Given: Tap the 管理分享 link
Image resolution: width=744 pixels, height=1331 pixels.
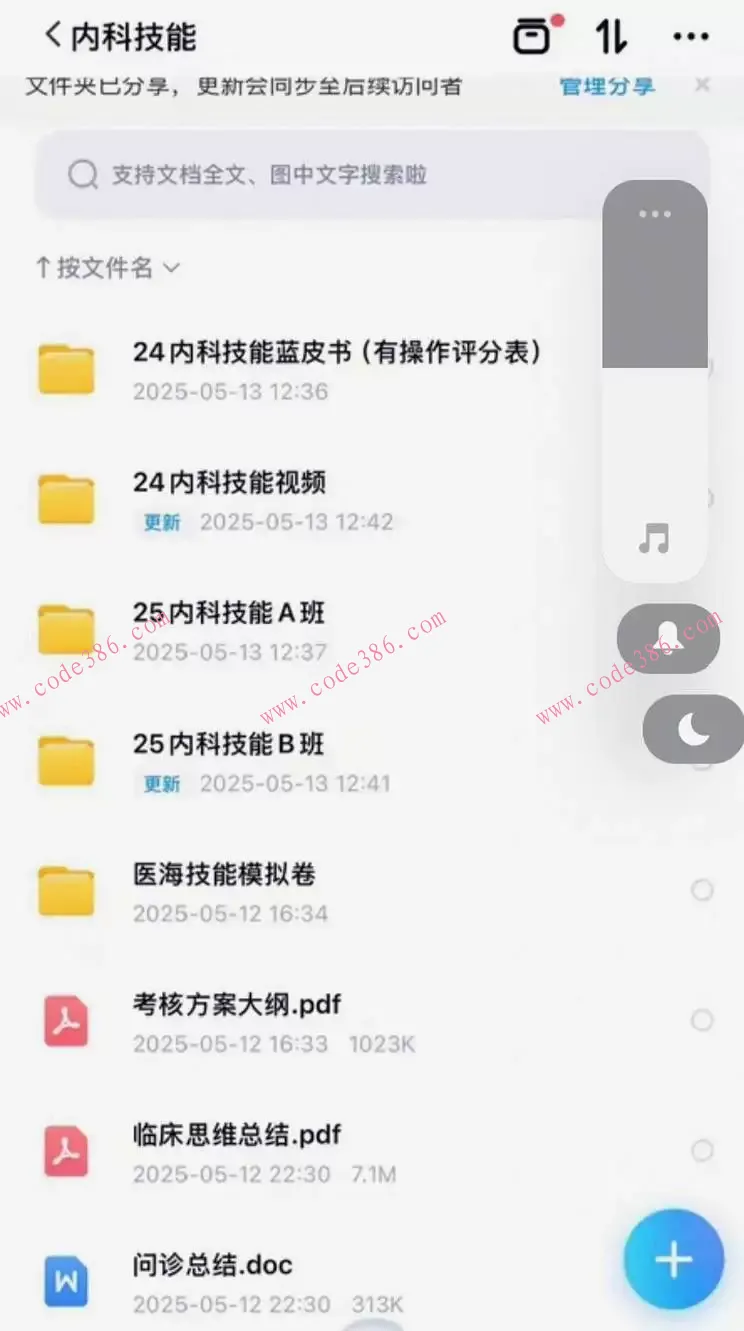Looking at the screenshot, I should click(606, 86).
